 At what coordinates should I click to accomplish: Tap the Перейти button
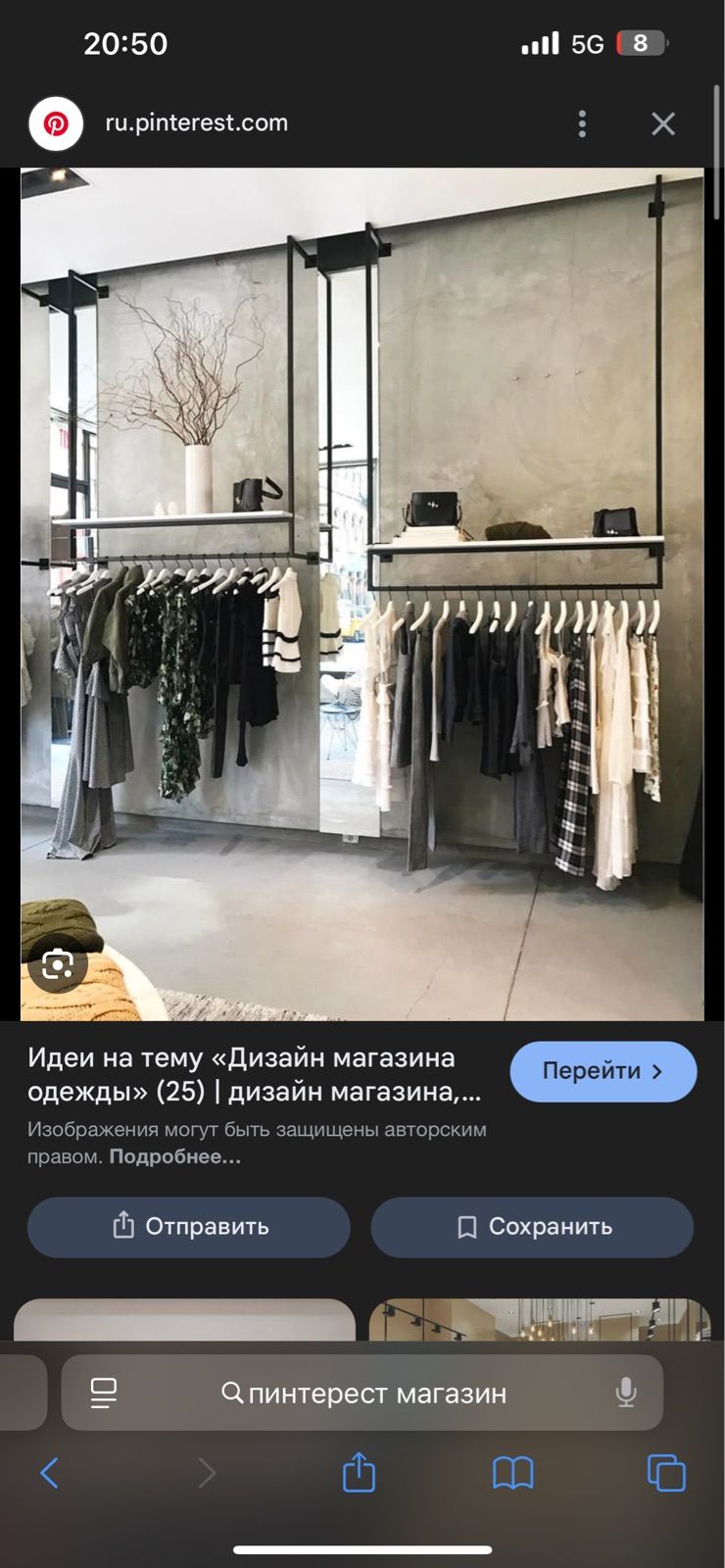click(603, 1071)
